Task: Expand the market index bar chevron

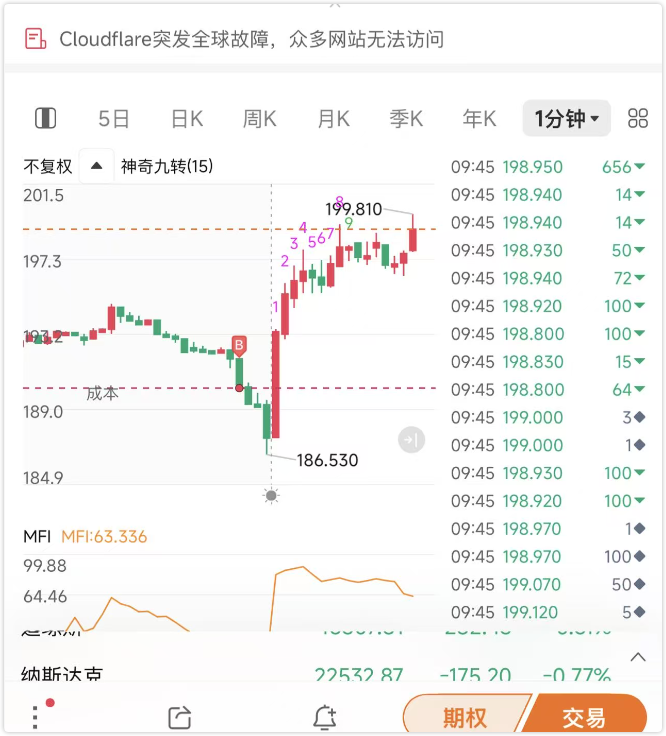Action: point(637,657)
